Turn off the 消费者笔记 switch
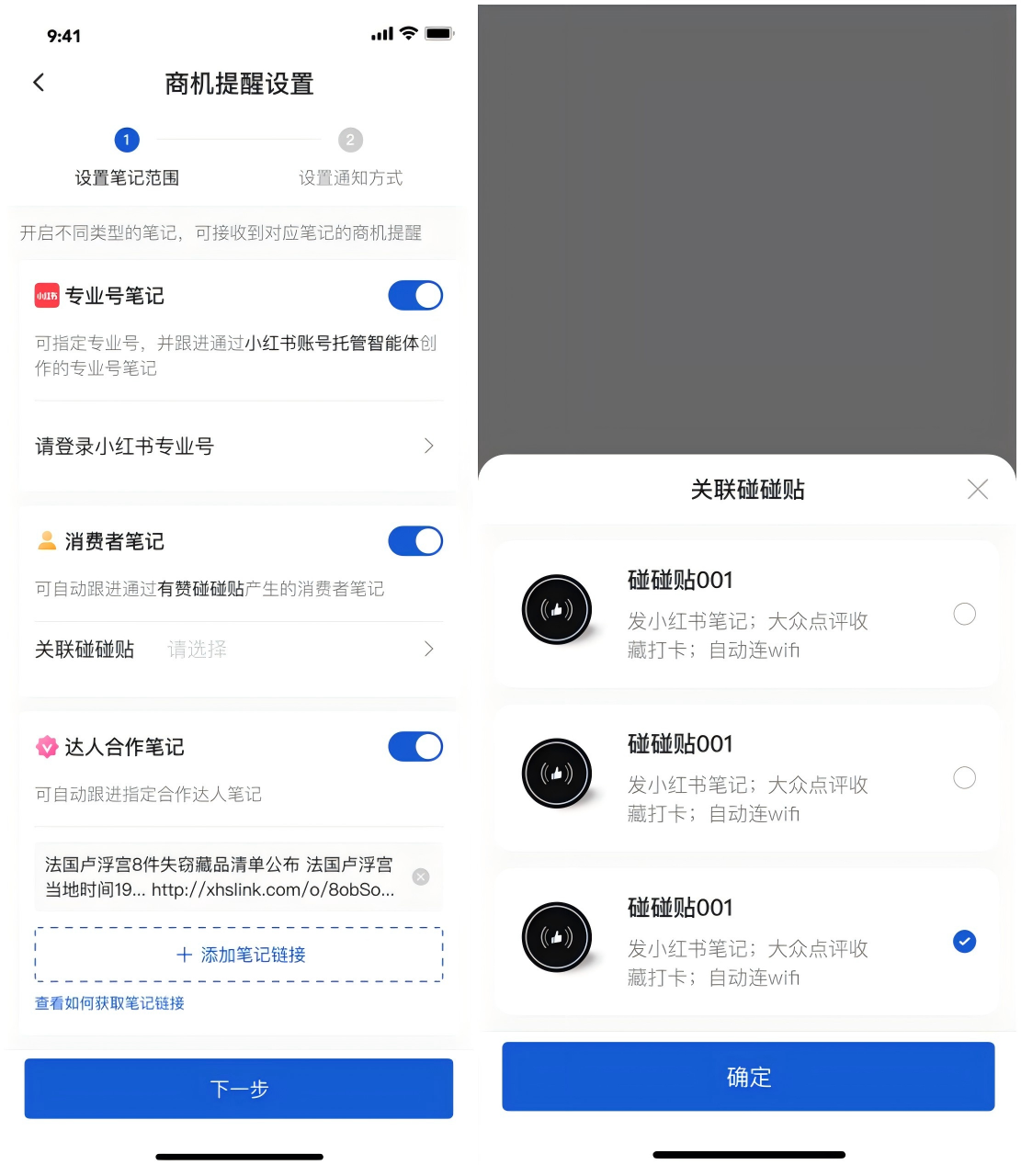The width and height of the screenshot is (1021, 1176). tap(414, 541)
